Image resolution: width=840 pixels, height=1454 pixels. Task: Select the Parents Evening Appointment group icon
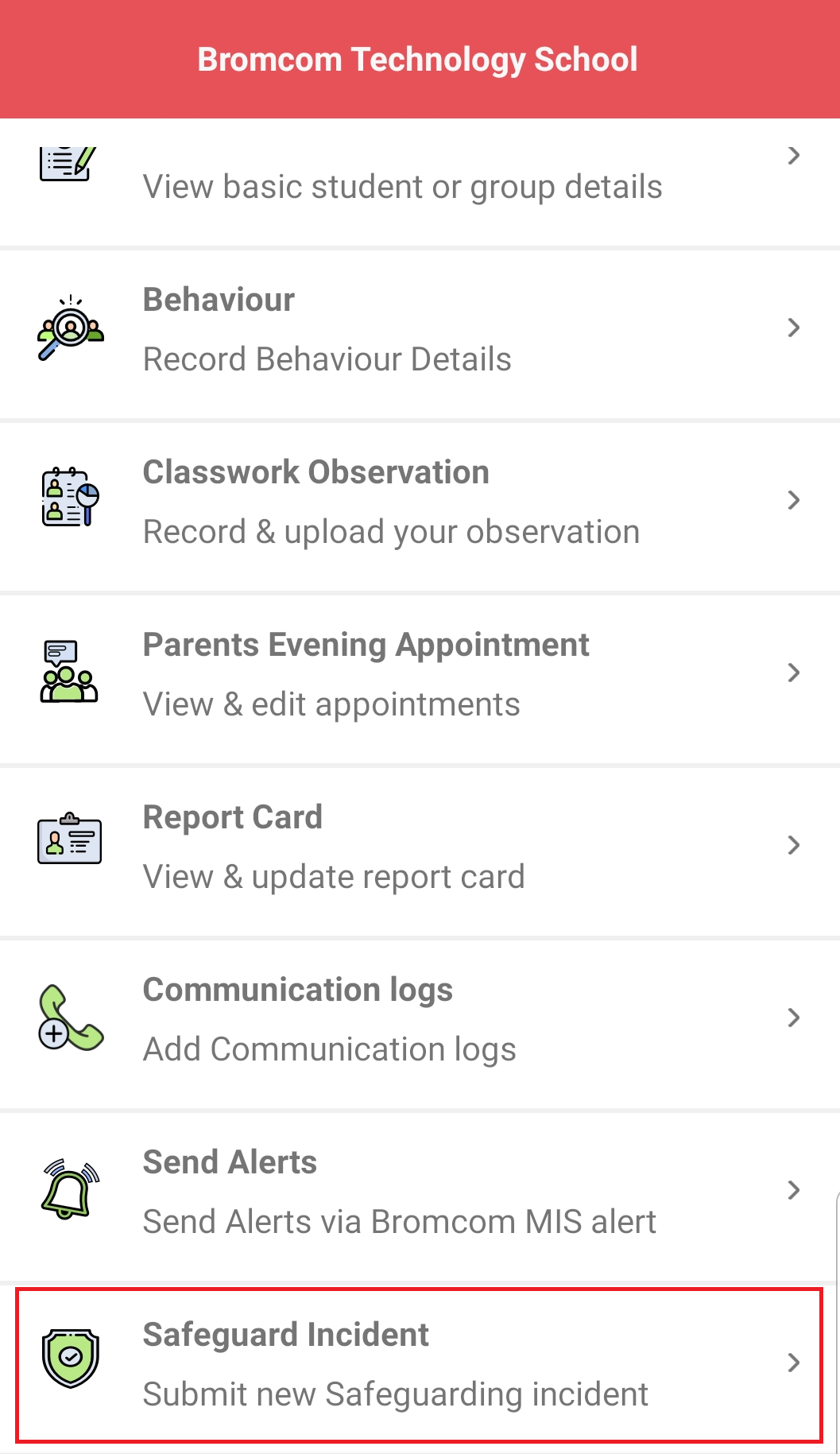click(x=68, y=673)
